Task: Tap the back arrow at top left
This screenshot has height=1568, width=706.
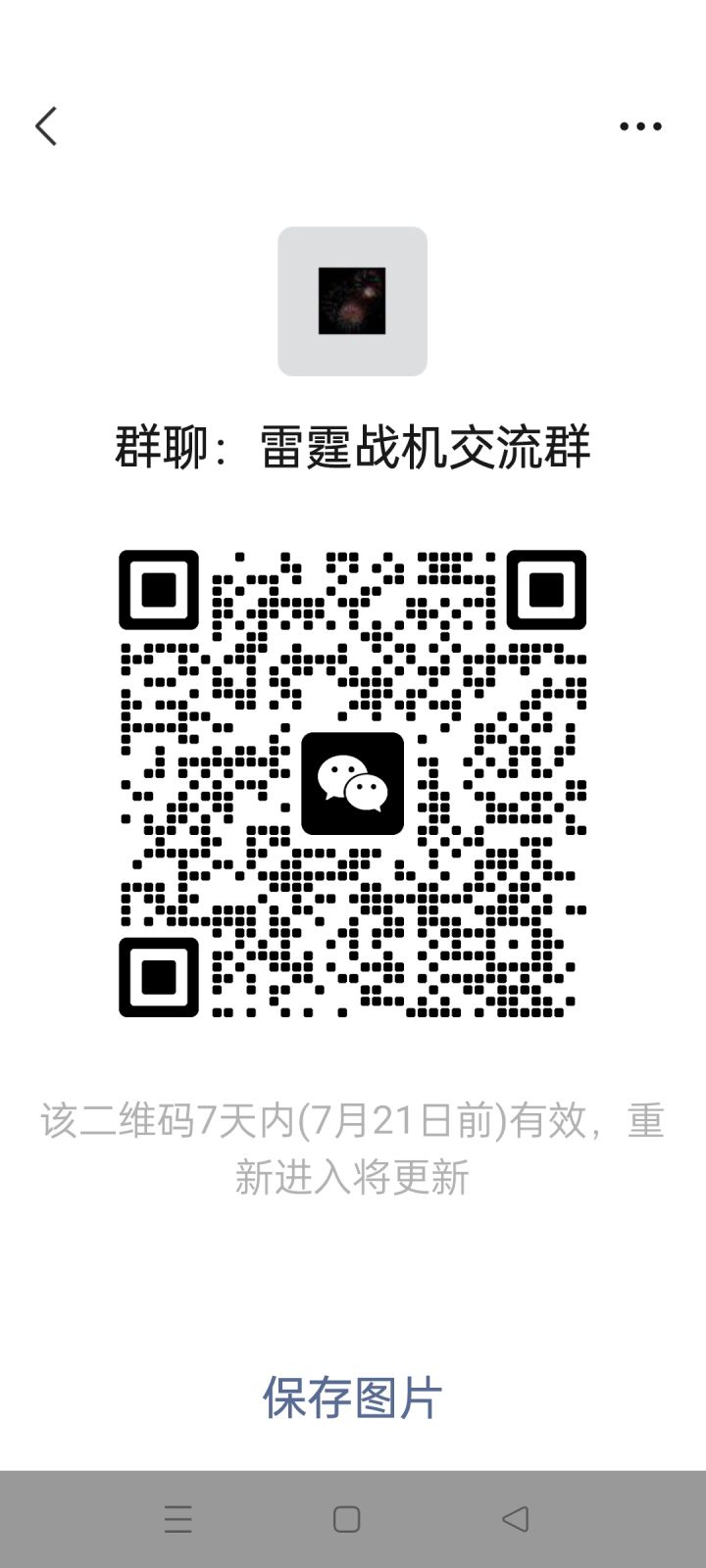Action: tap(45, 125)
